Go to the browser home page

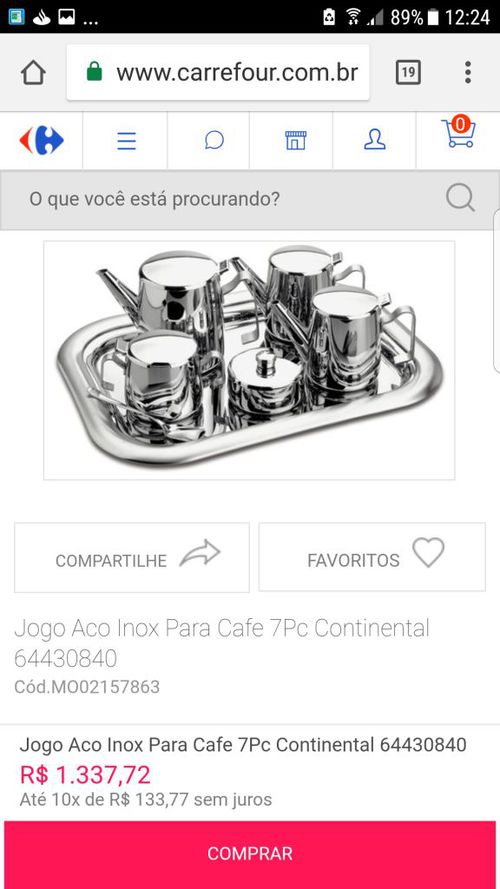point(33,73)
